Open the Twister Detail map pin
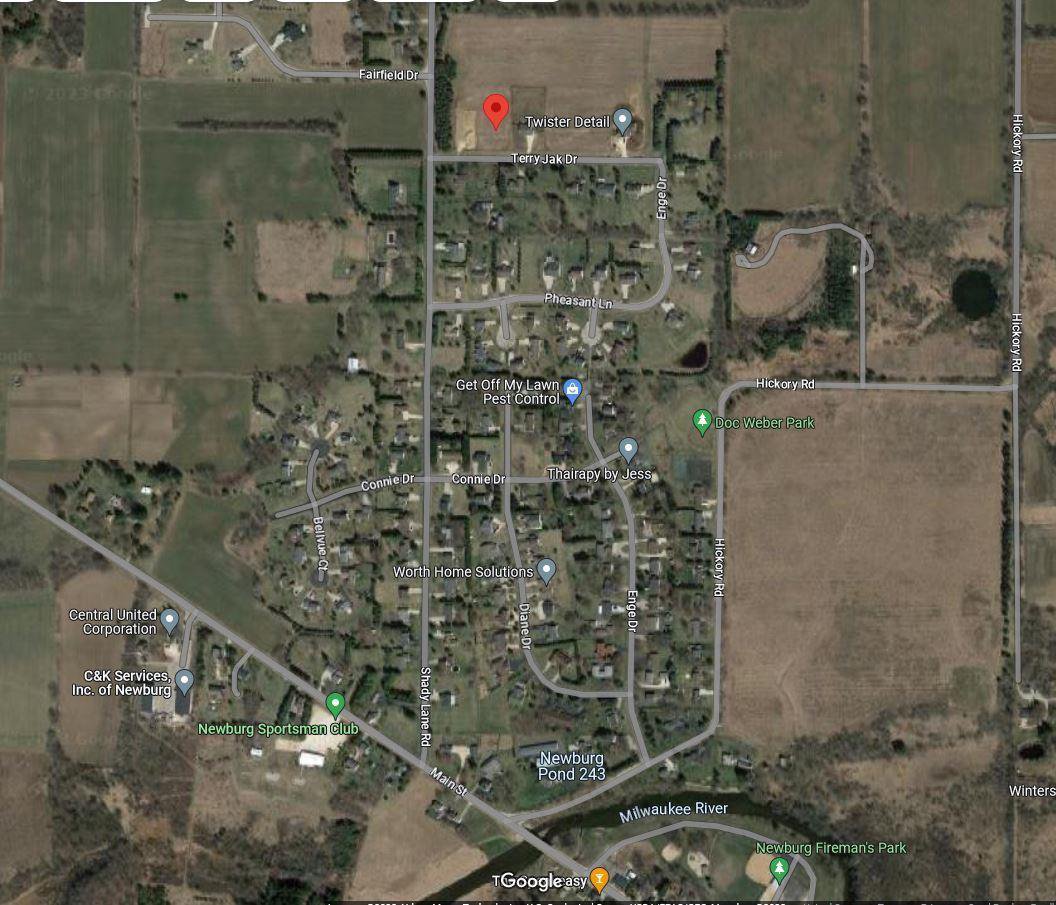 [622, 121]
